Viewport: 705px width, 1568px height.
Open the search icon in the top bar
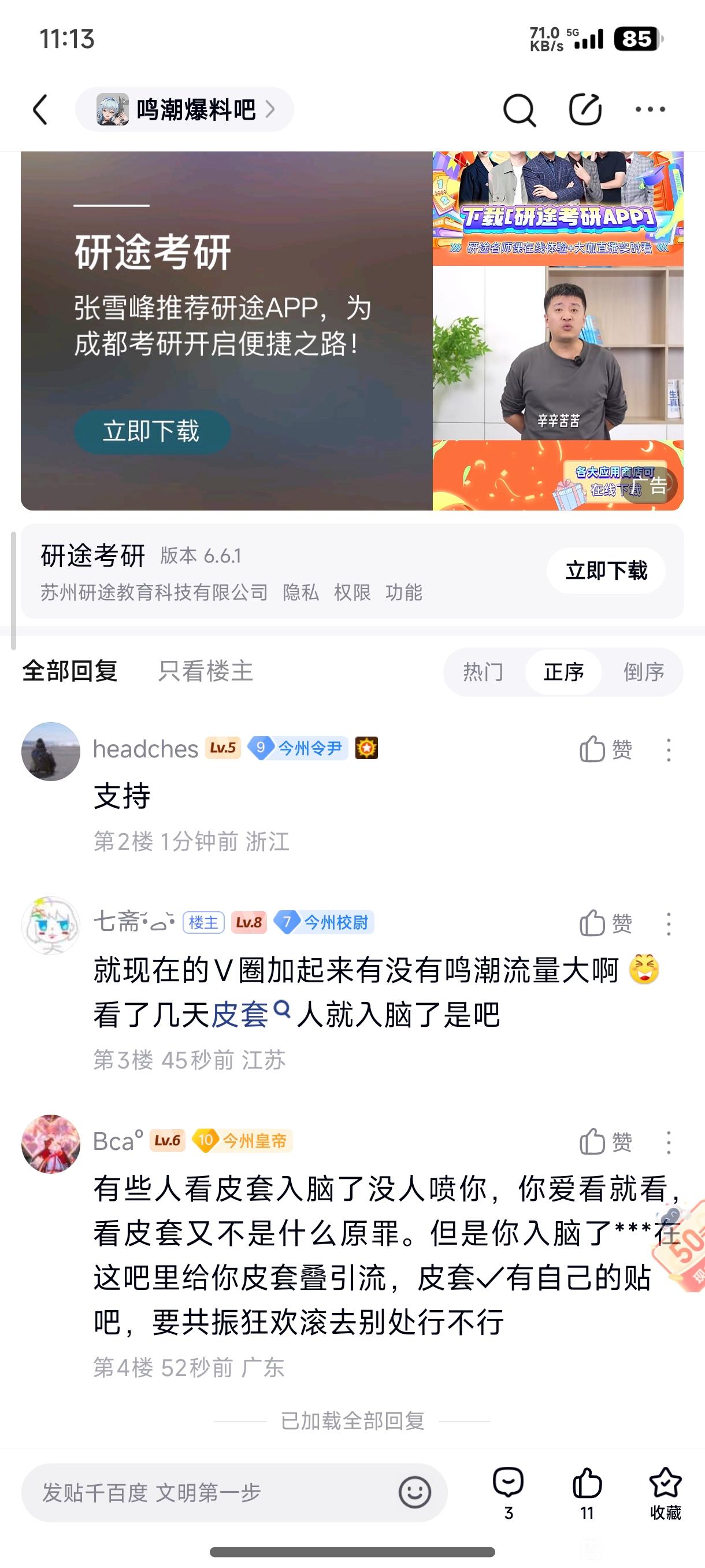point(519,110)
